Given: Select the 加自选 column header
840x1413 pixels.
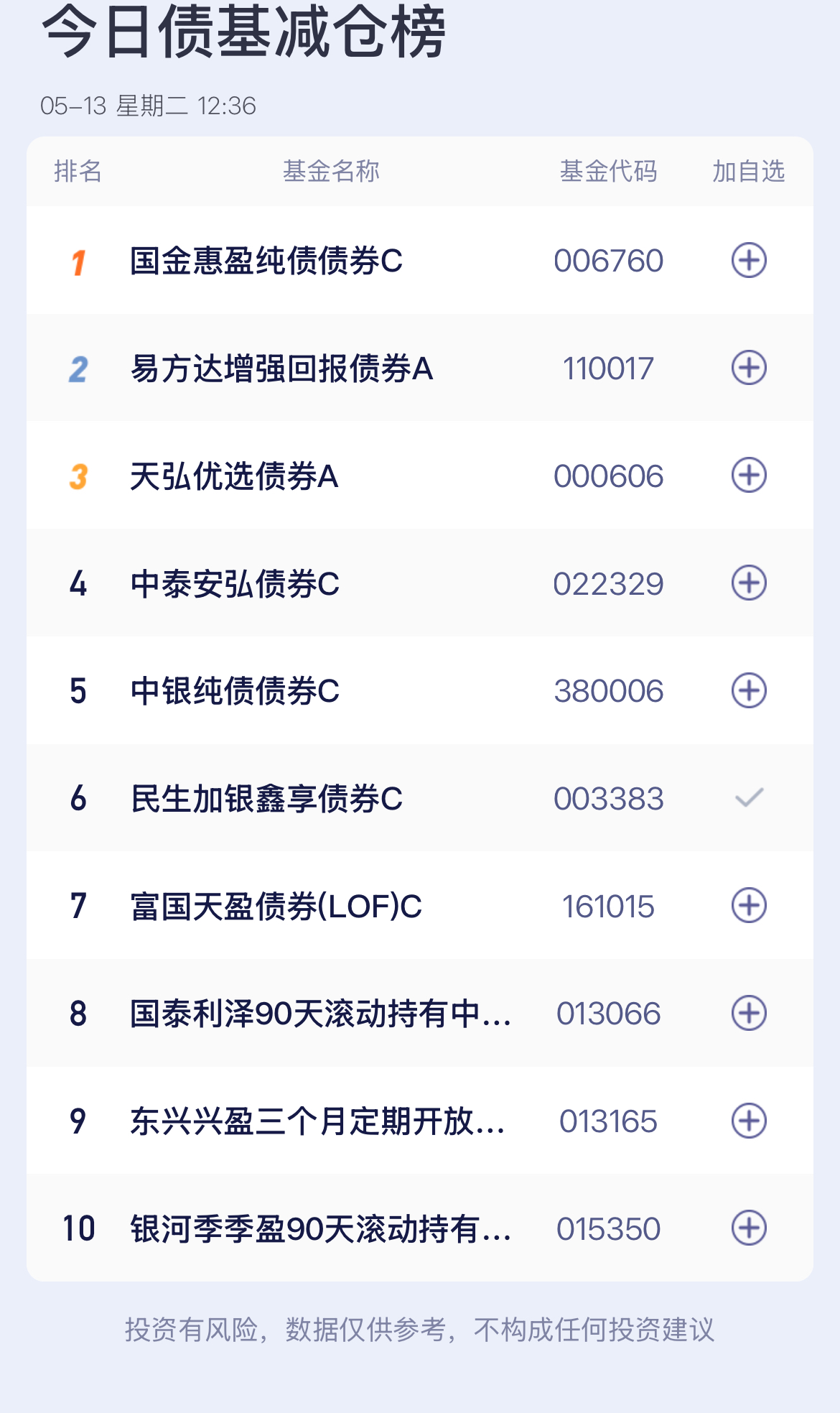Looking at the screenshot, I should coord(747,171).
